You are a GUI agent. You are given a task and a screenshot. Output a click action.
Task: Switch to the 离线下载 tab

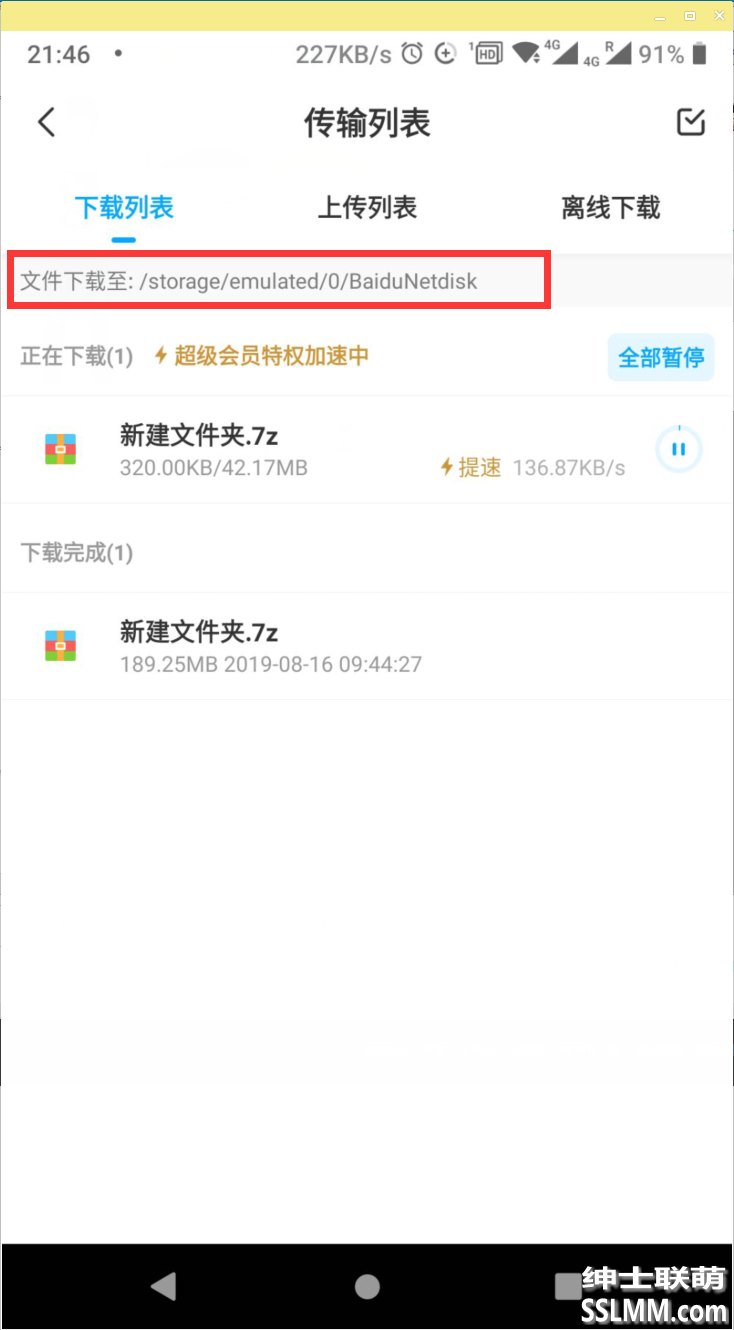(610, 208)
